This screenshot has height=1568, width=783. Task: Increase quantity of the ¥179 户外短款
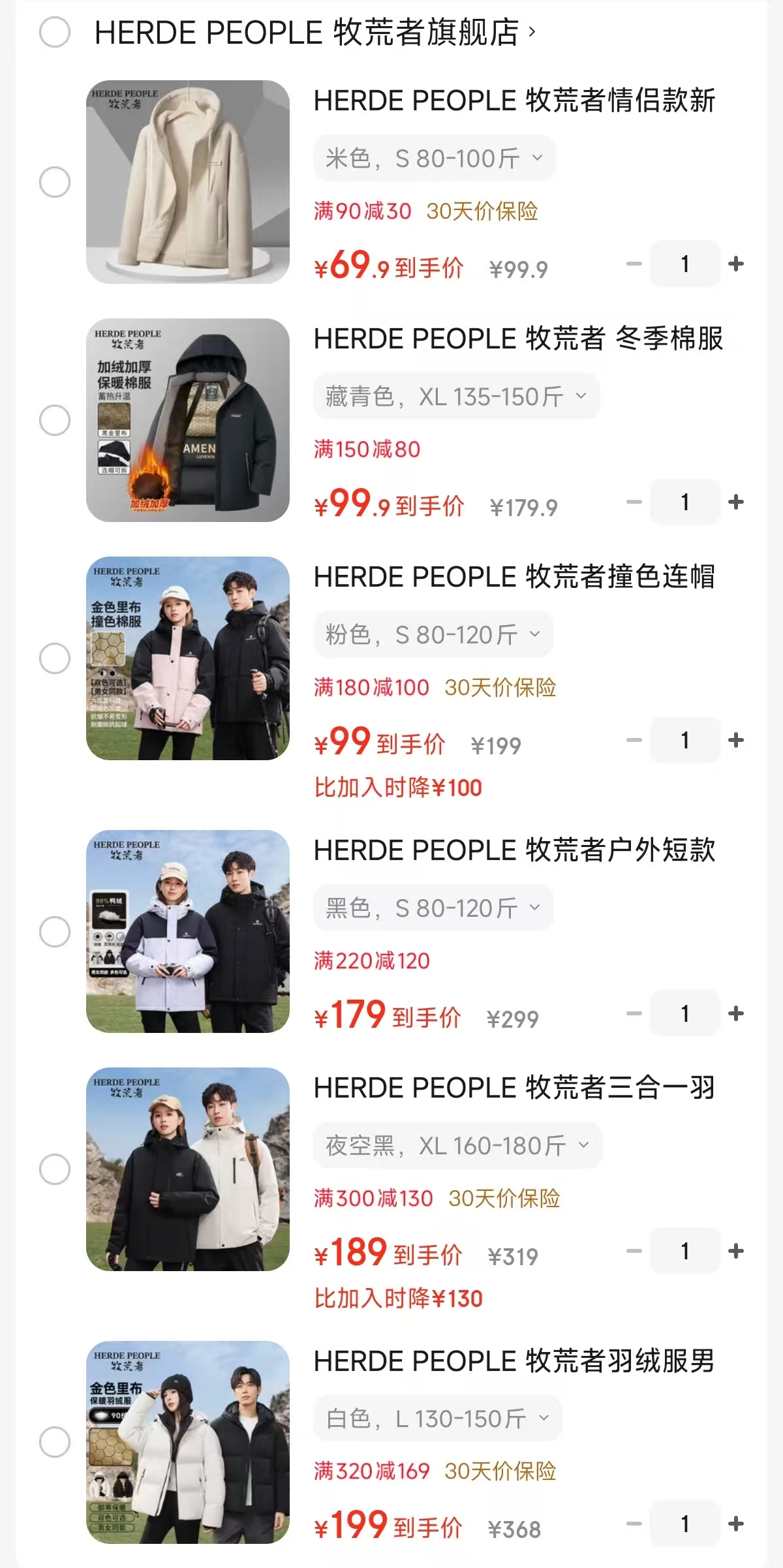pyautogui.click(x=736, y=1014)
